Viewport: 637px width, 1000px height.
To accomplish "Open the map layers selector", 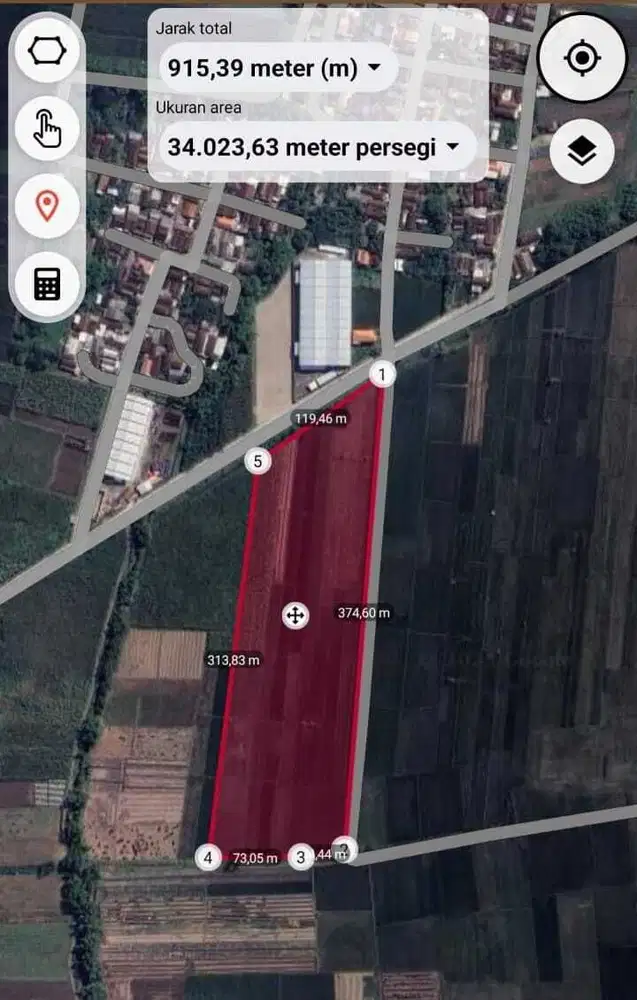I will pos(582,151).
